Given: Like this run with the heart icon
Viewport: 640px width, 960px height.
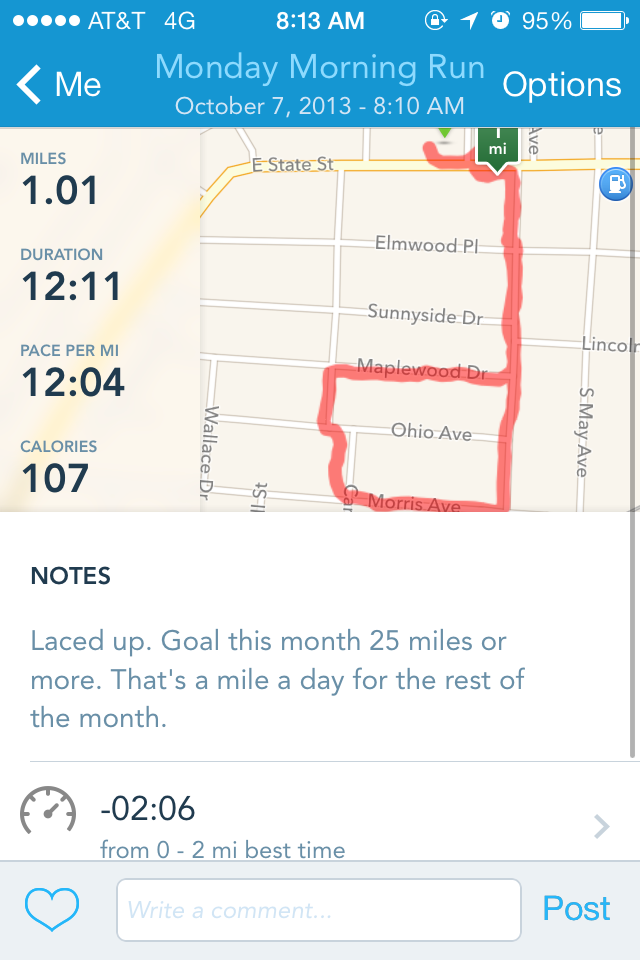Looking at the screenshot, I should 51,909.
